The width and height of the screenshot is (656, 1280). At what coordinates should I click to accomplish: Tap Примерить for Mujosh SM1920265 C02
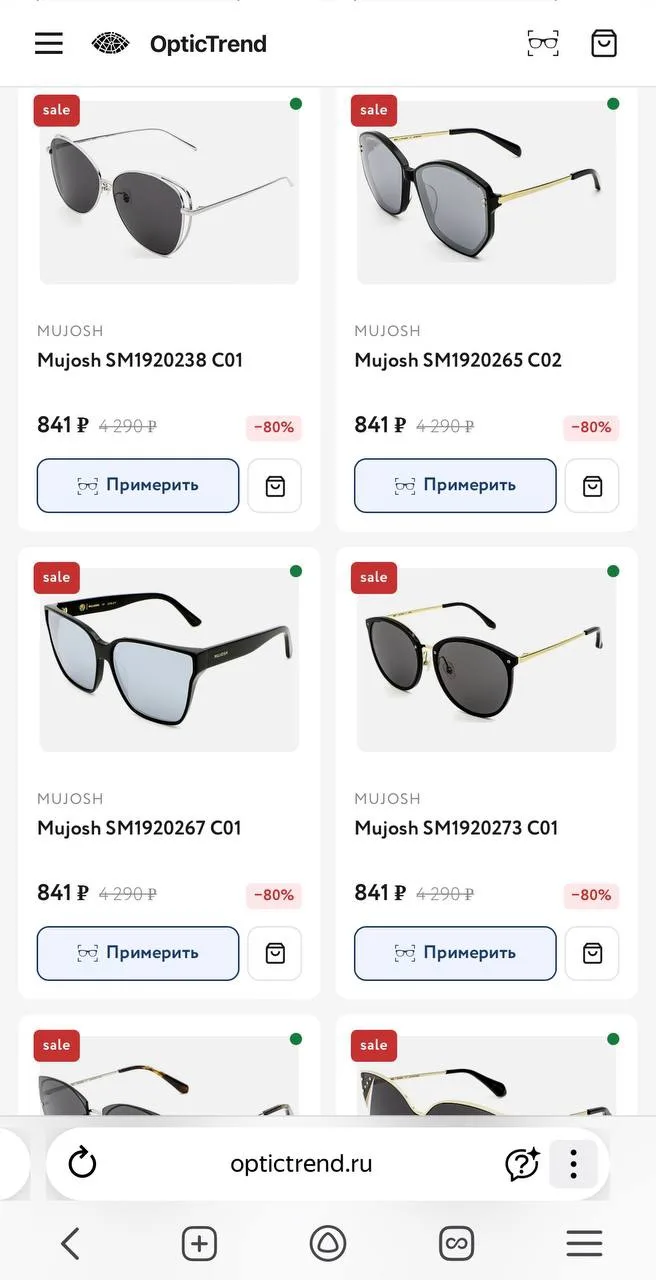tap(455, 485)
